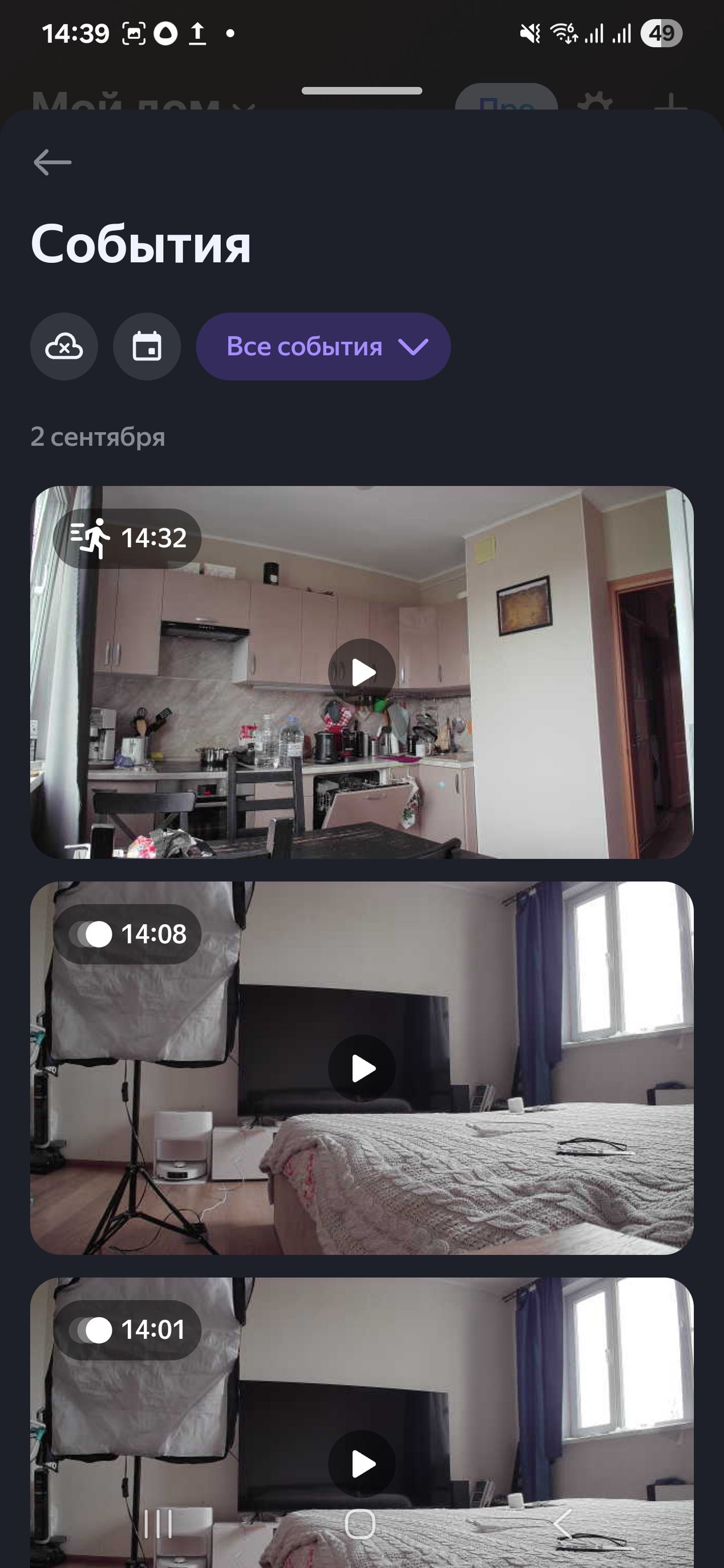
Task: Go back using the arrow above События
Action: (52, 163)
